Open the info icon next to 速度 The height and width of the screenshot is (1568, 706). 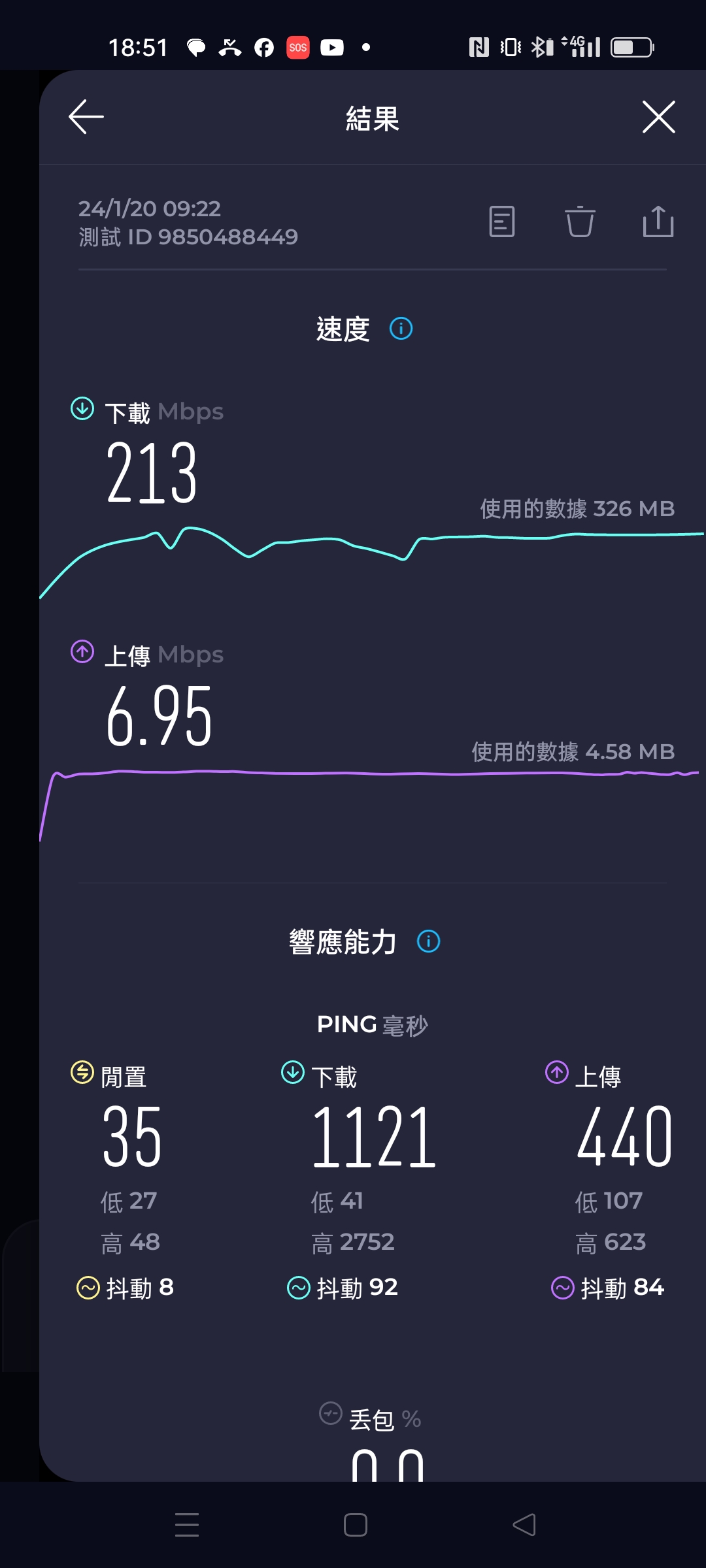point(401,329)
